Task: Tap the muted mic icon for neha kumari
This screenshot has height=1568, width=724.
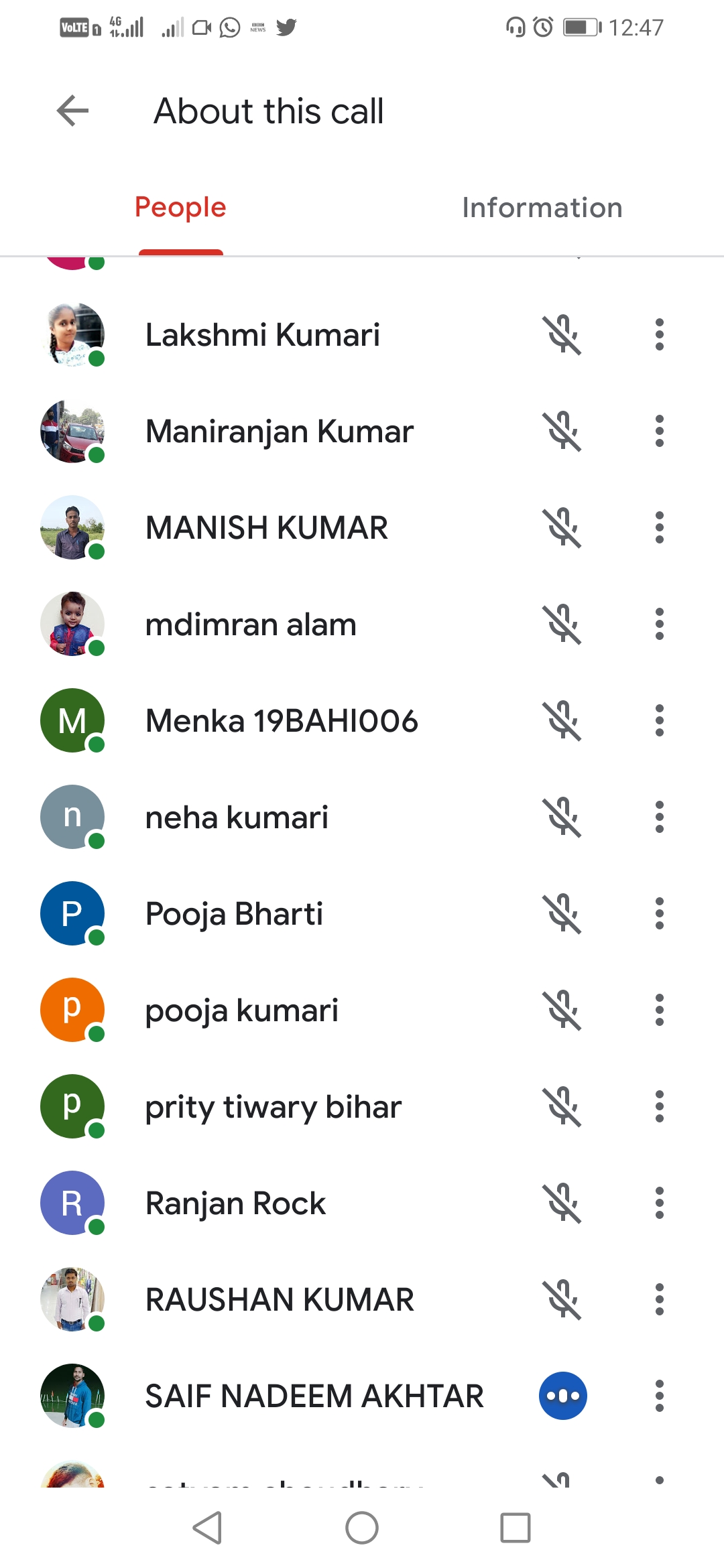Action: click(x=563, y=817)
